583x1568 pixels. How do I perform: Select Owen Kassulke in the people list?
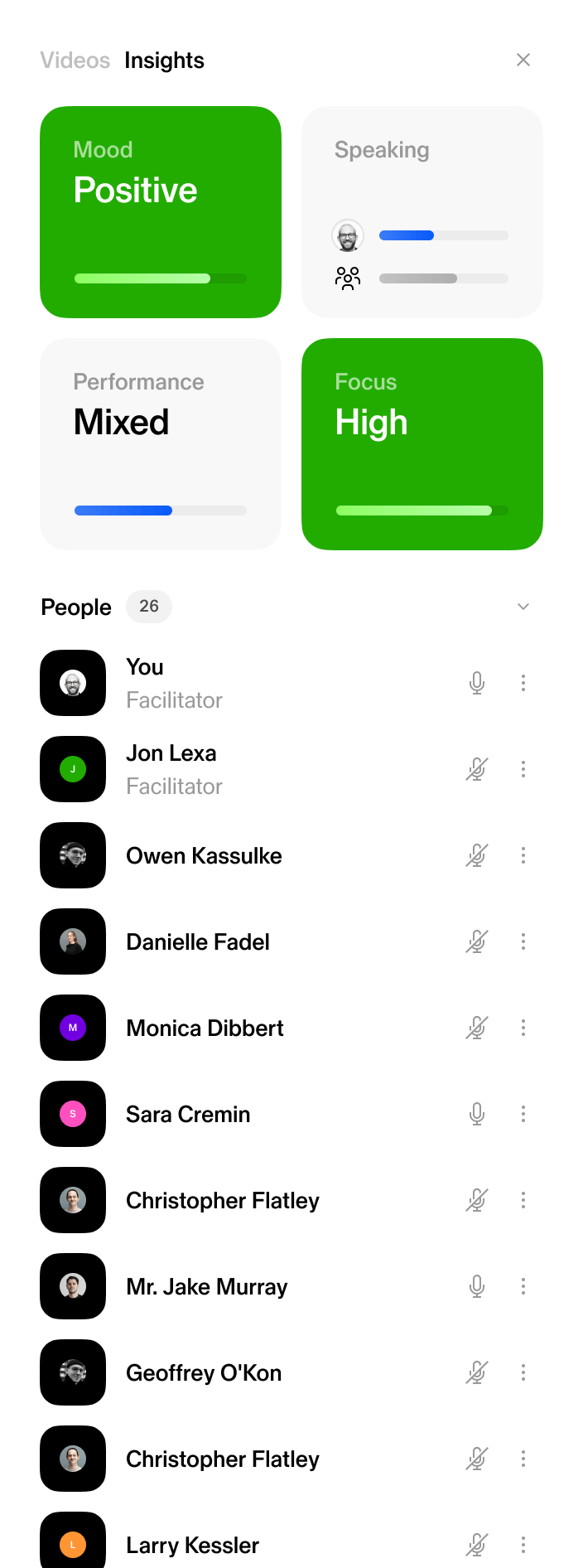tap(204, 855)
